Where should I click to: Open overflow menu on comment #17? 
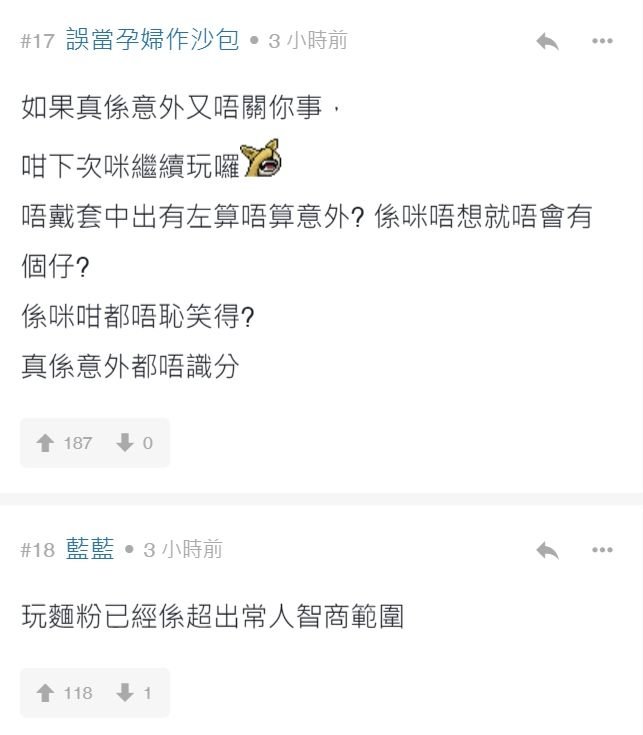click(601, 41)
